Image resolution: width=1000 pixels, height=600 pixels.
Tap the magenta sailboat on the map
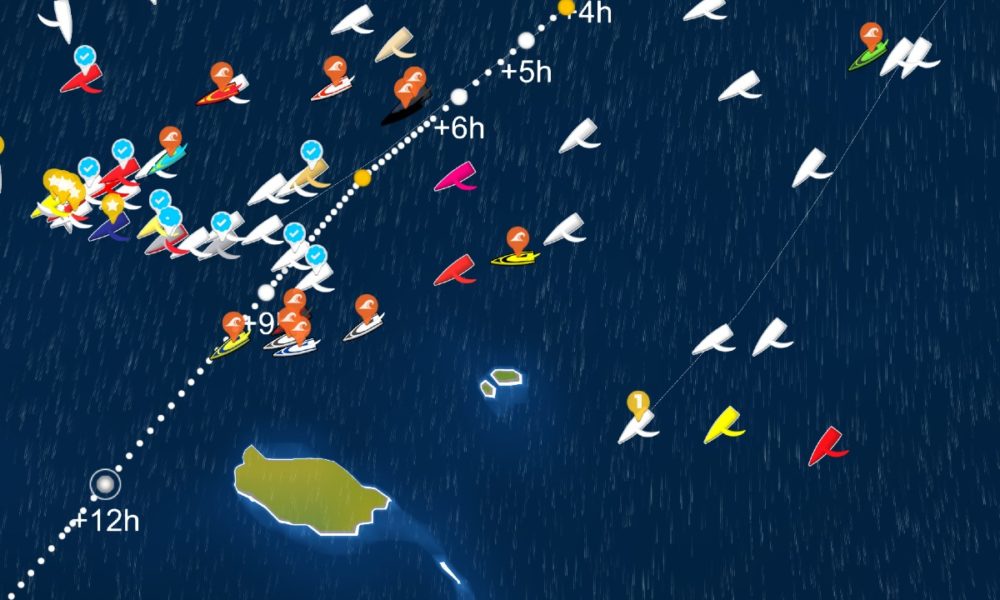click(455, 178)
